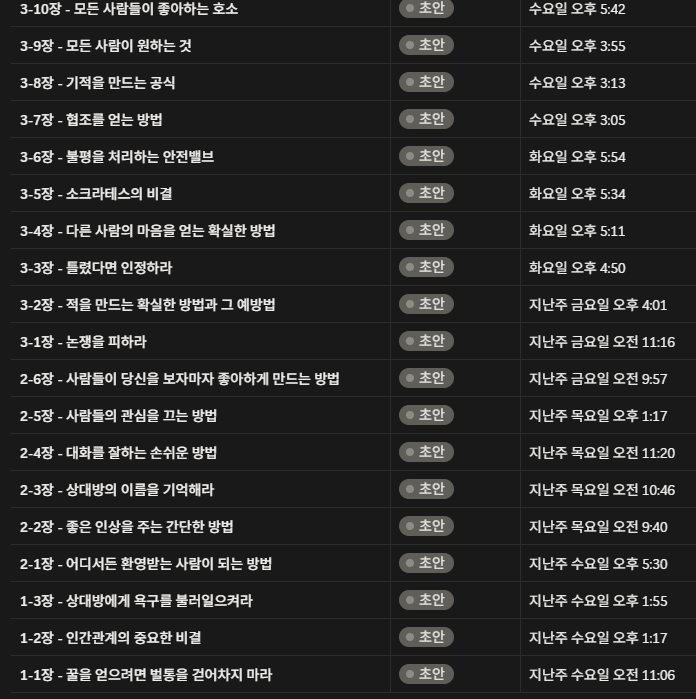Open 2-6장 사람들이 당신을 보자마자 좋아하게 만드는 방법
Image resolution: width=696 pixels, height=699 pixels.
coord(180,379)
